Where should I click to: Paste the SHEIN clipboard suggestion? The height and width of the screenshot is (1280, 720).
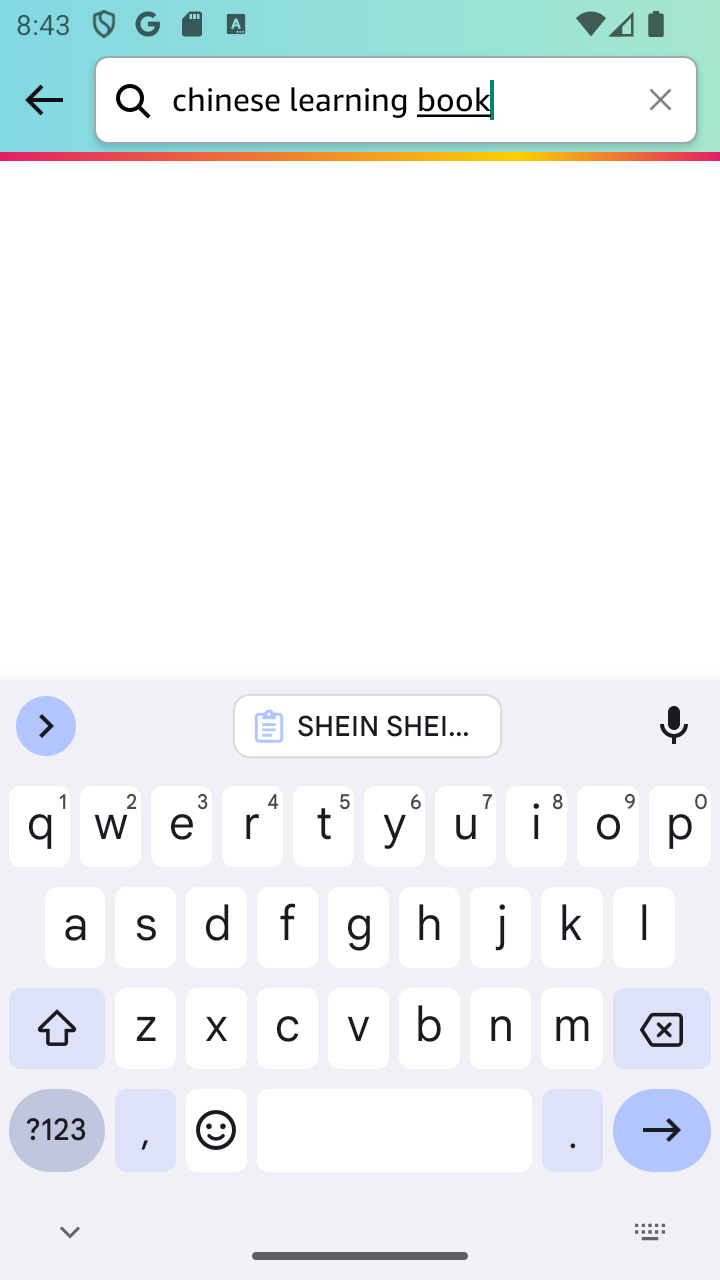pos(367,726)
